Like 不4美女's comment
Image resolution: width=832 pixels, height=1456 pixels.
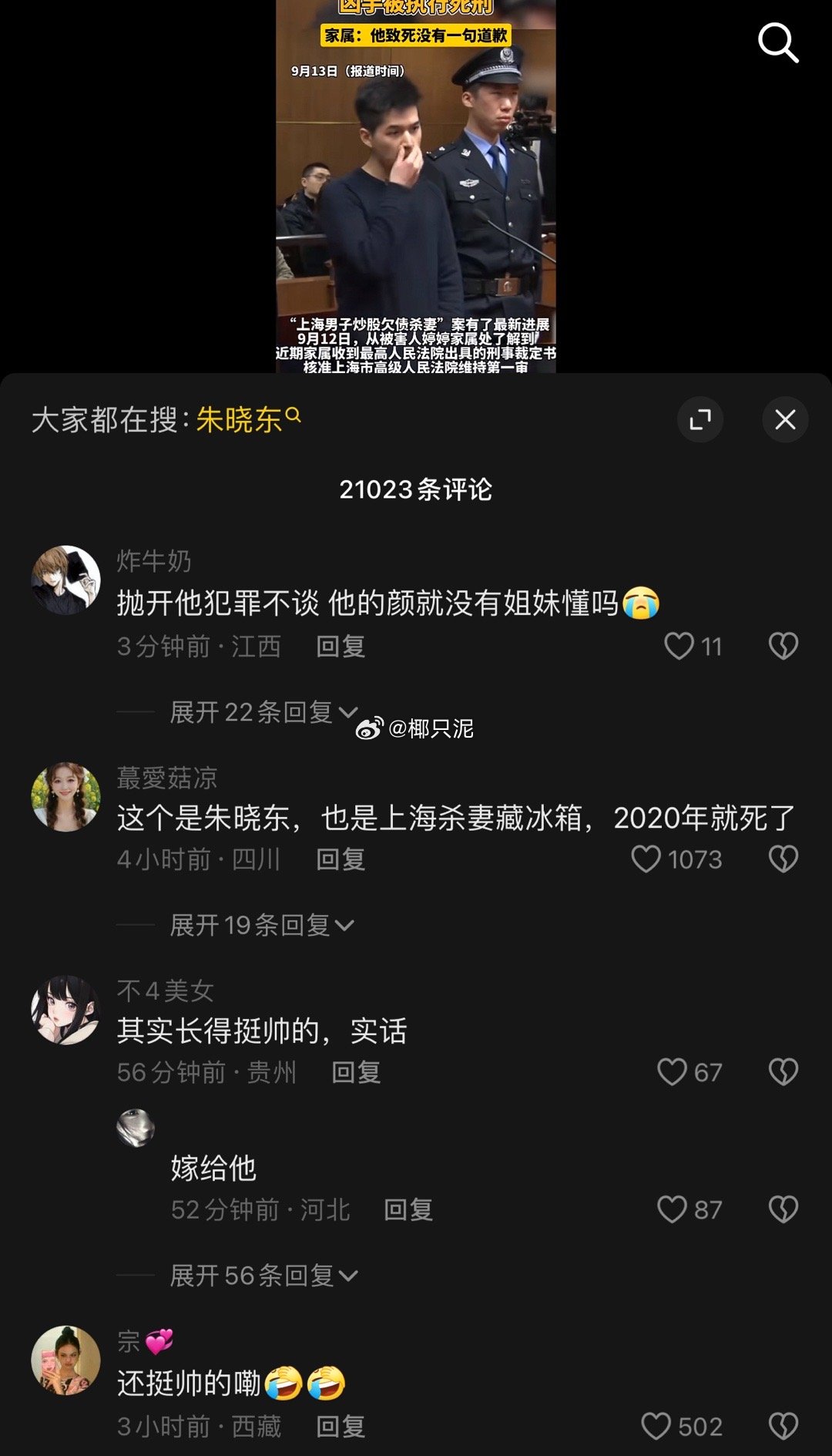[x=672, y=1071]
